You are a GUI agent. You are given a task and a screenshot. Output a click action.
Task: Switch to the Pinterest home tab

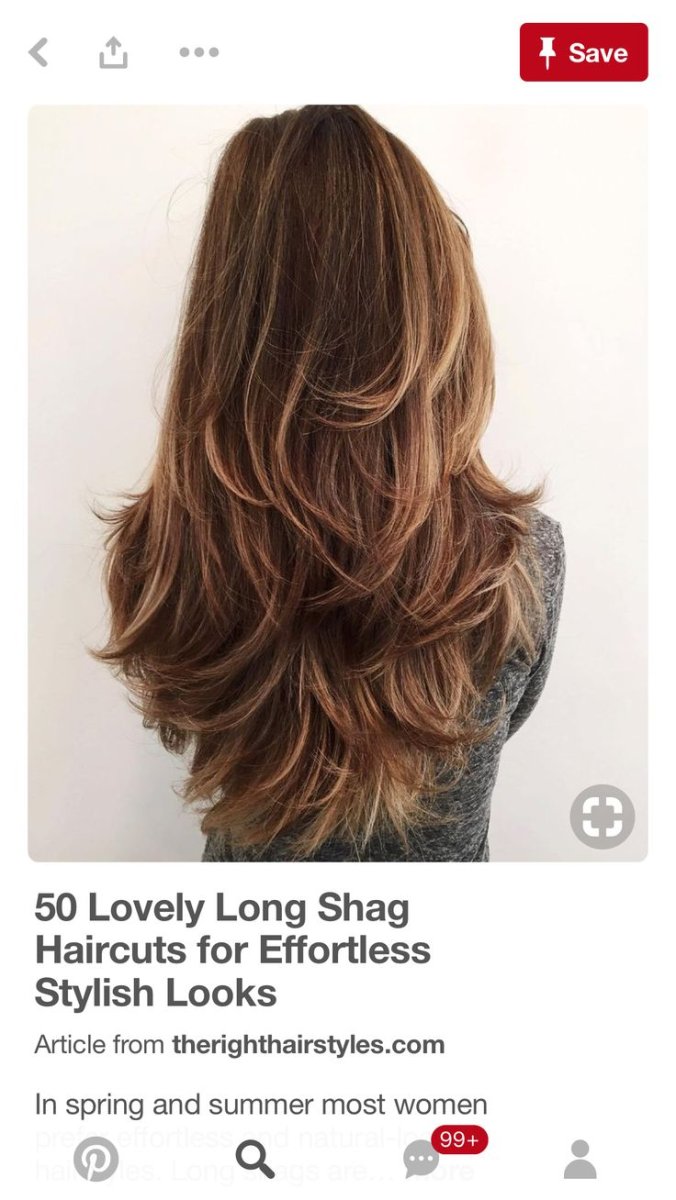[96, 1160]
